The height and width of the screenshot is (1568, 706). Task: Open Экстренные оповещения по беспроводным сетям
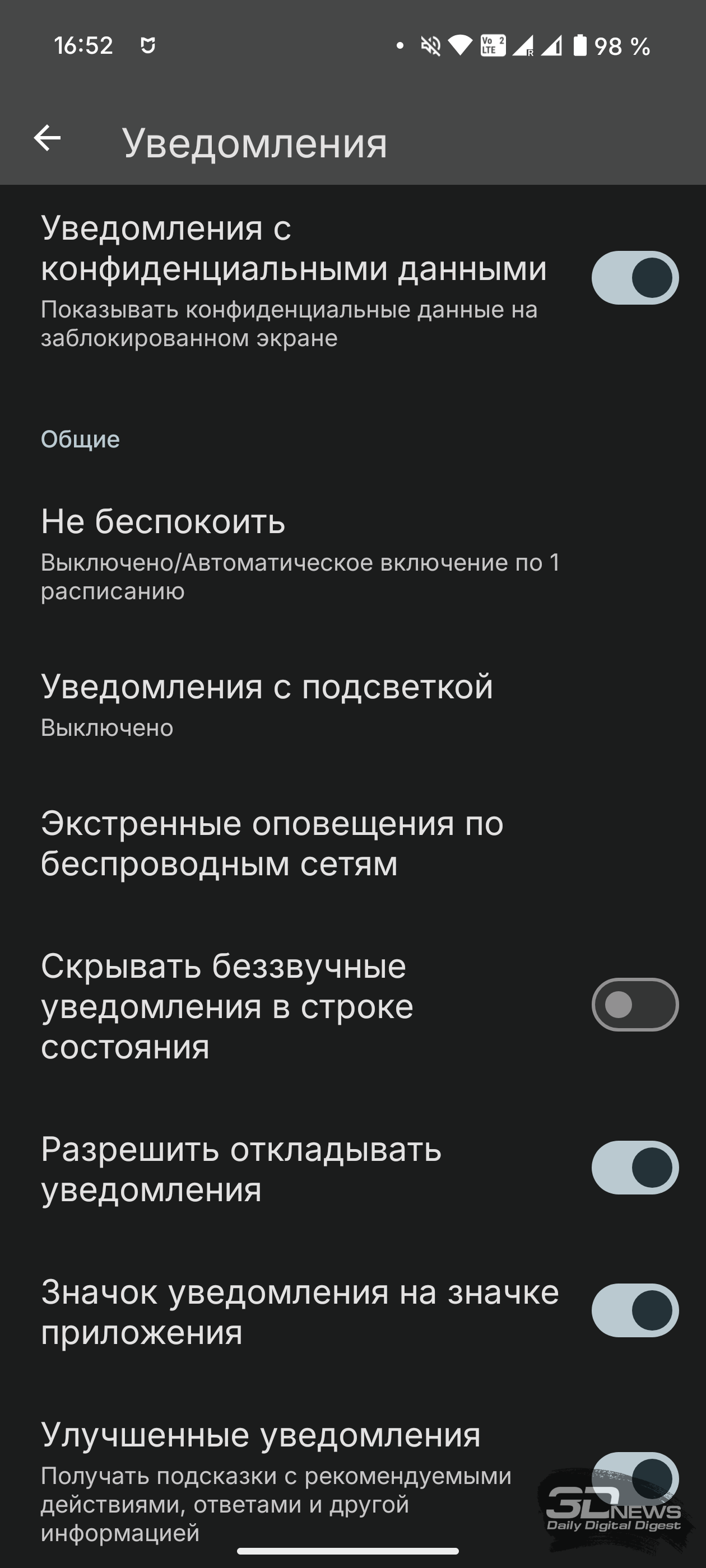pyautogui.click(x=354, y=843)
